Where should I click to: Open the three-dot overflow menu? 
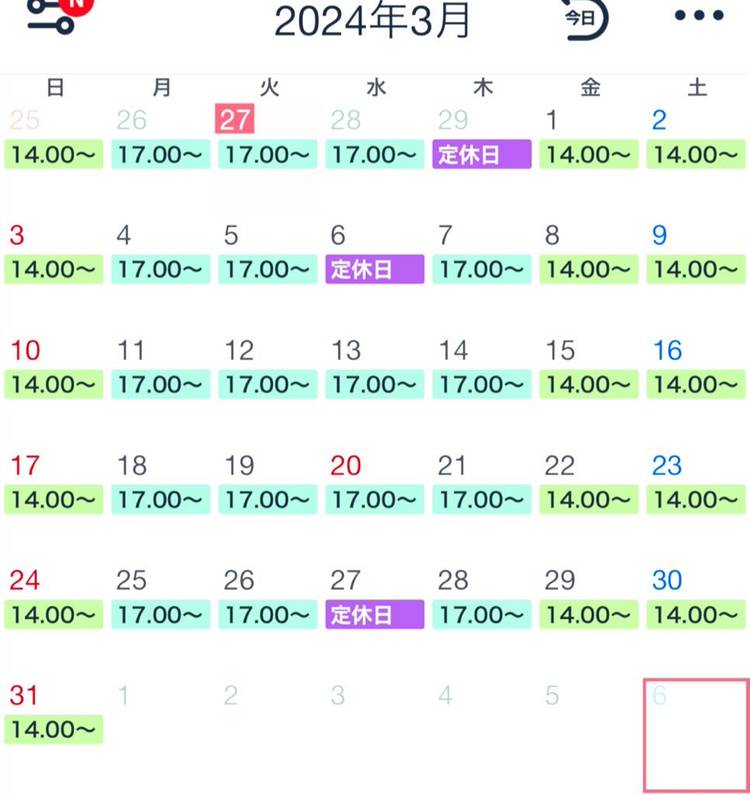pyautogui.click(x=699, y=16)
